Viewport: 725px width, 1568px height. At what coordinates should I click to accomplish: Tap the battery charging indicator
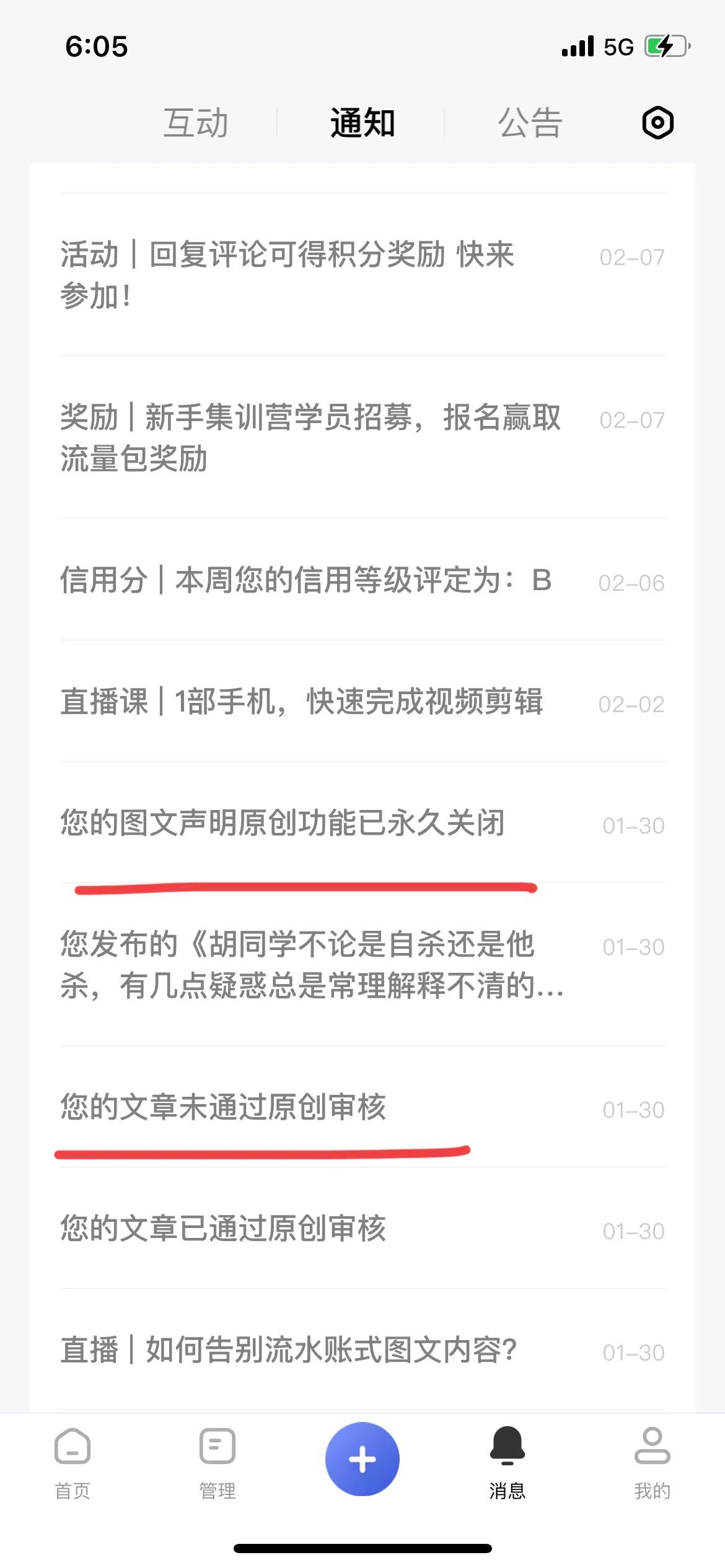(x=668, y=45)
